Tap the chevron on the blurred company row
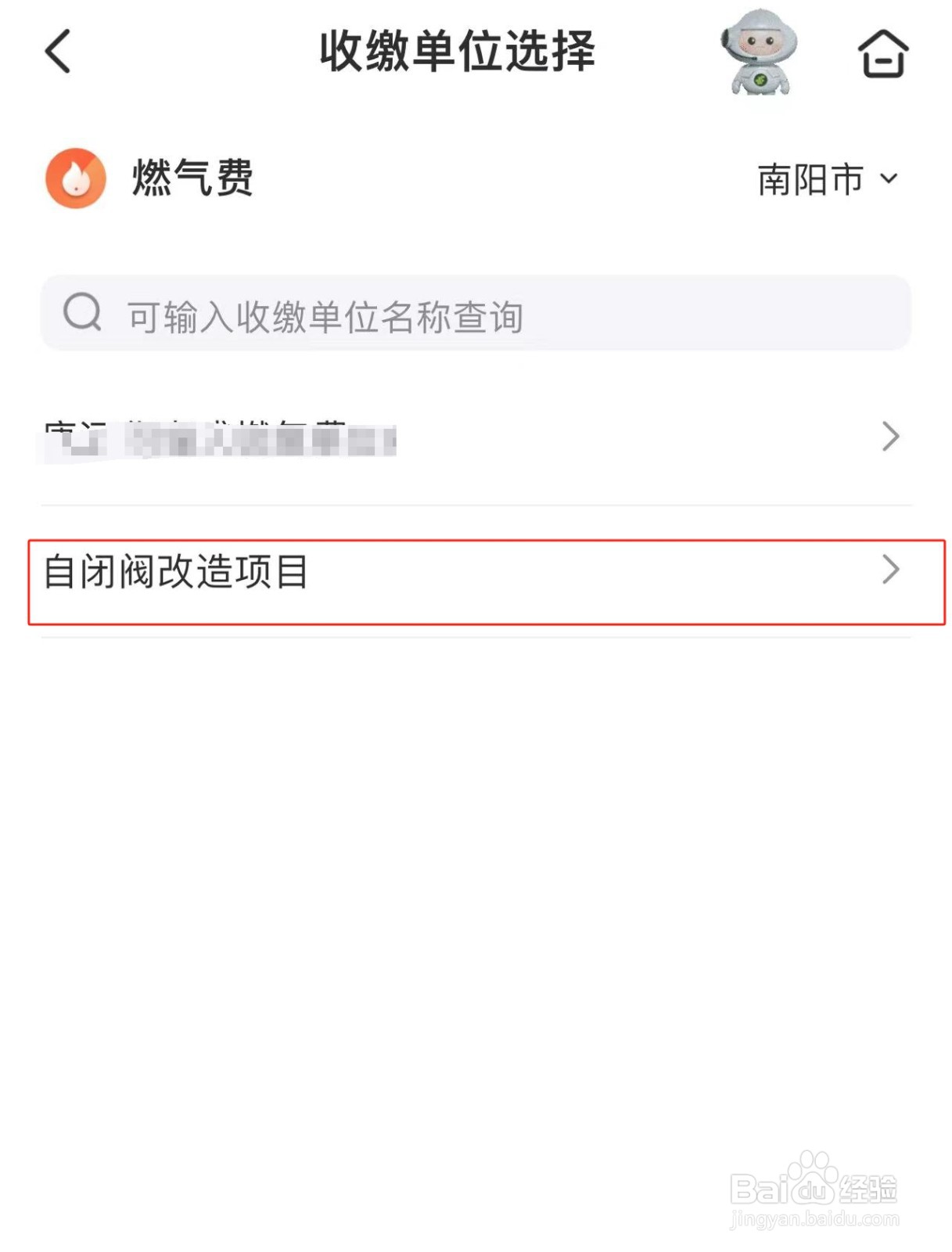The height and width of the screenshot is (1252, 952). 892,437
